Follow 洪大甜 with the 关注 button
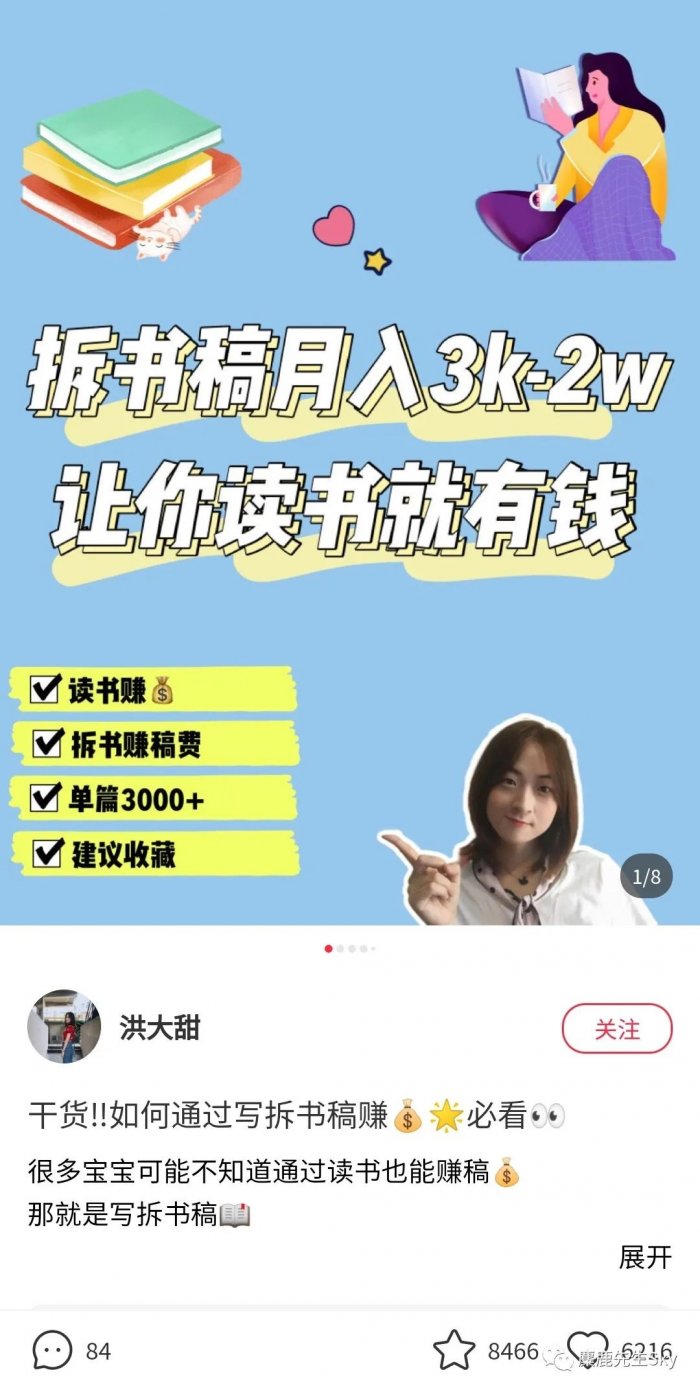This screenshot has width=700, height=1392. pyautogui.click(x=616, y=1028)
